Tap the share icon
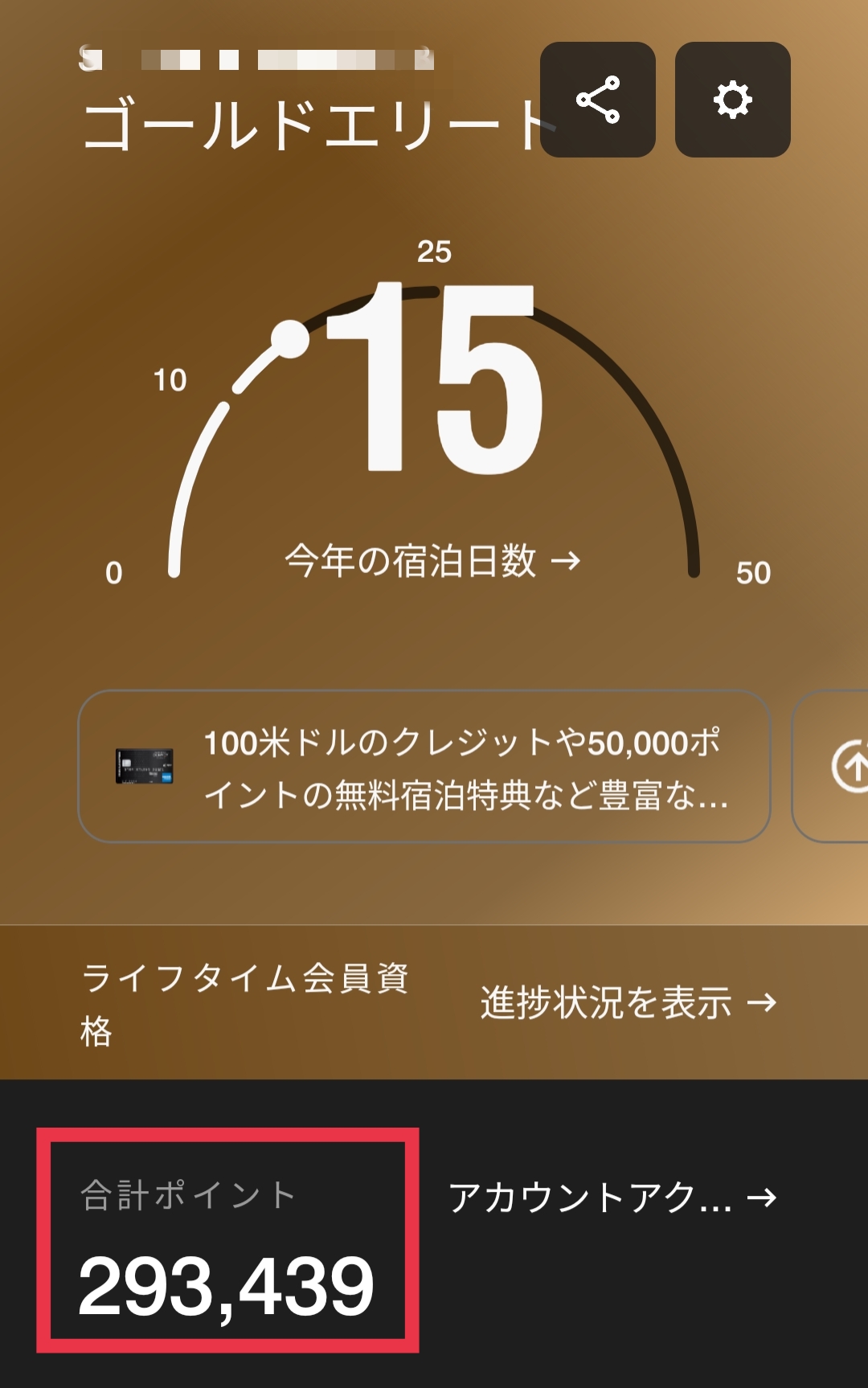 pyautogui.click(x=598, y=100)
